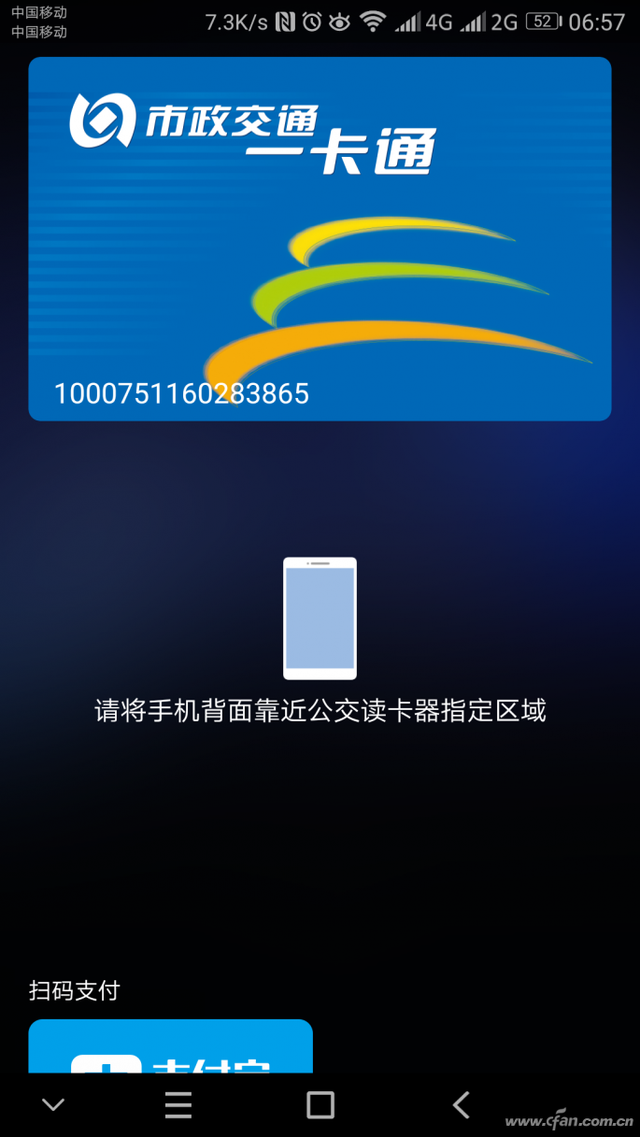The height and width of the screenshot is (1137, 640).
Task: Open the 市政交通一卡通 transit card
Action: point(319,239)
